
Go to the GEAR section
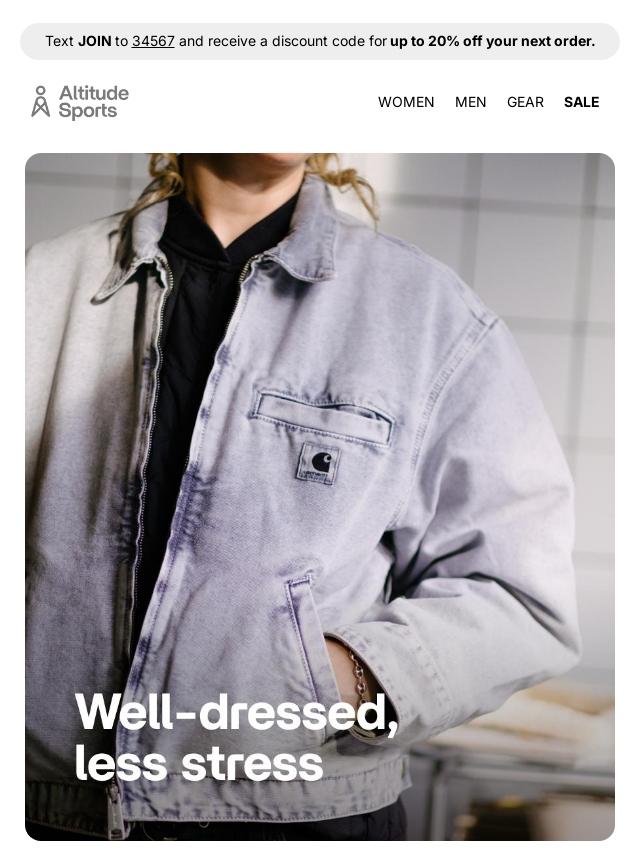pos(525,102)
